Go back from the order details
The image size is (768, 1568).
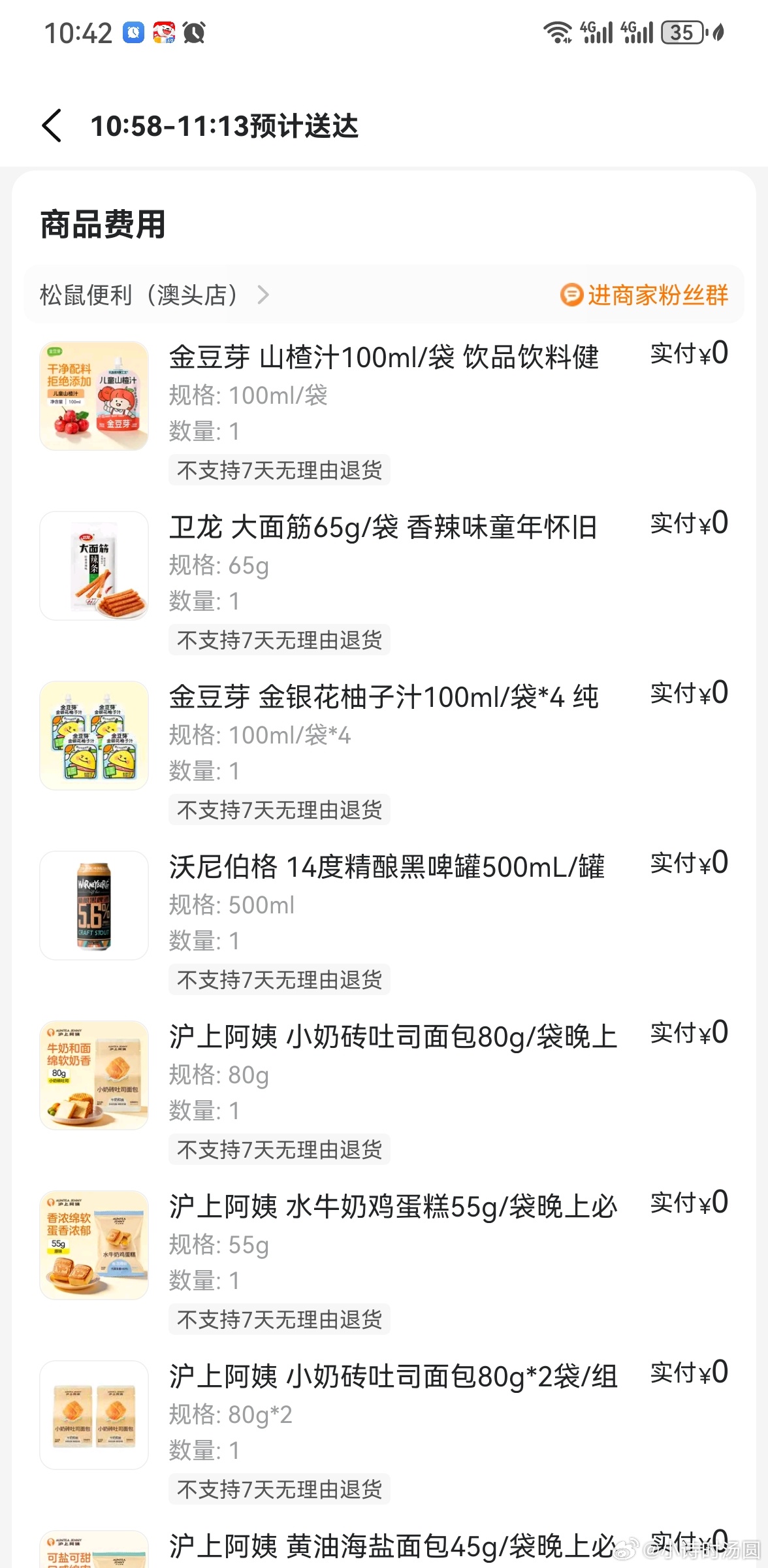[x=52, y=125]
